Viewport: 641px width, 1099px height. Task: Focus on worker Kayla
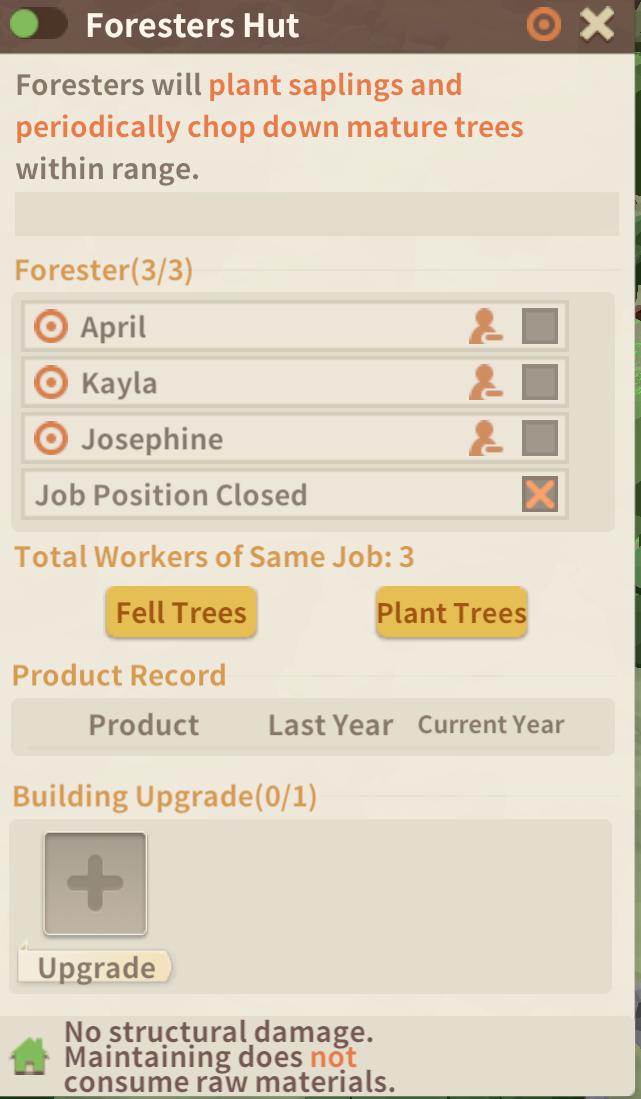point(50,383)
